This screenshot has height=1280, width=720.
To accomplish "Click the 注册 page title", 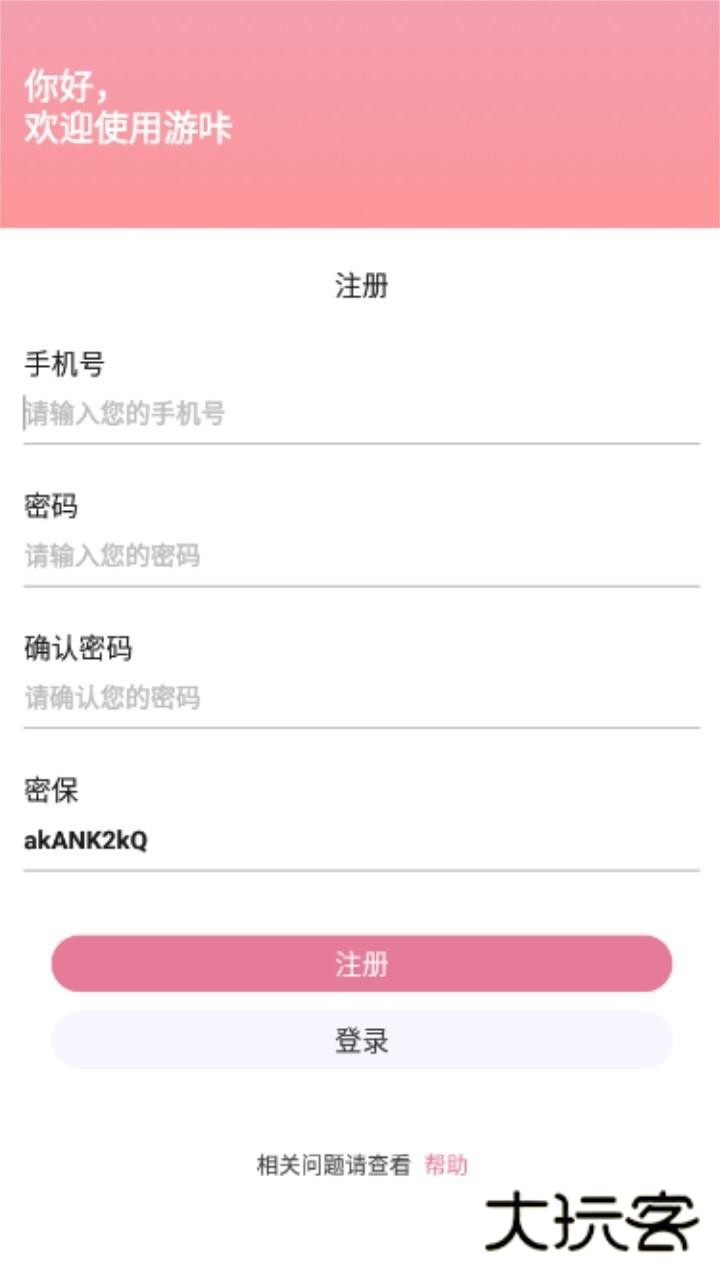I will pyautogui.click(x=360, y=284).
